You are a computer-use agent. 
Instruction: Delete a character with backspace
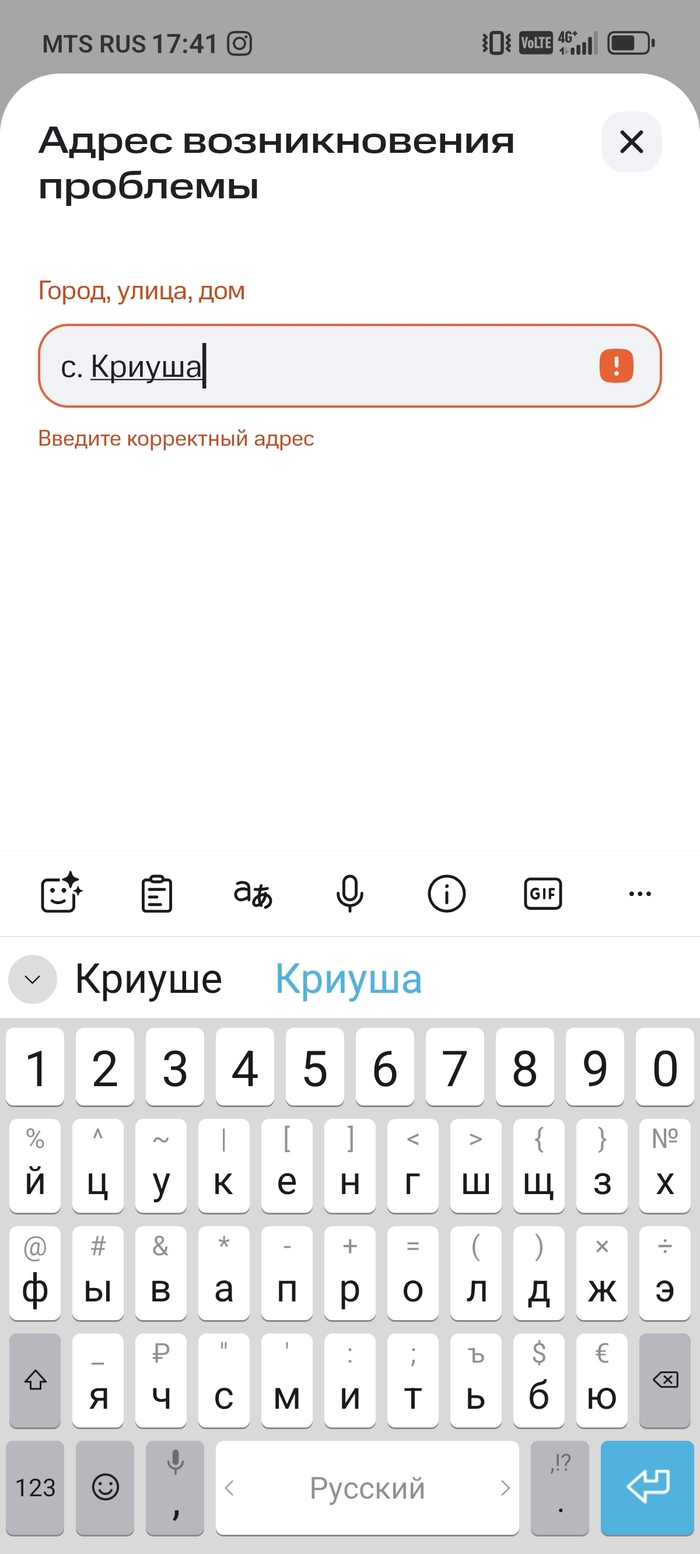tap(664, 1380)
